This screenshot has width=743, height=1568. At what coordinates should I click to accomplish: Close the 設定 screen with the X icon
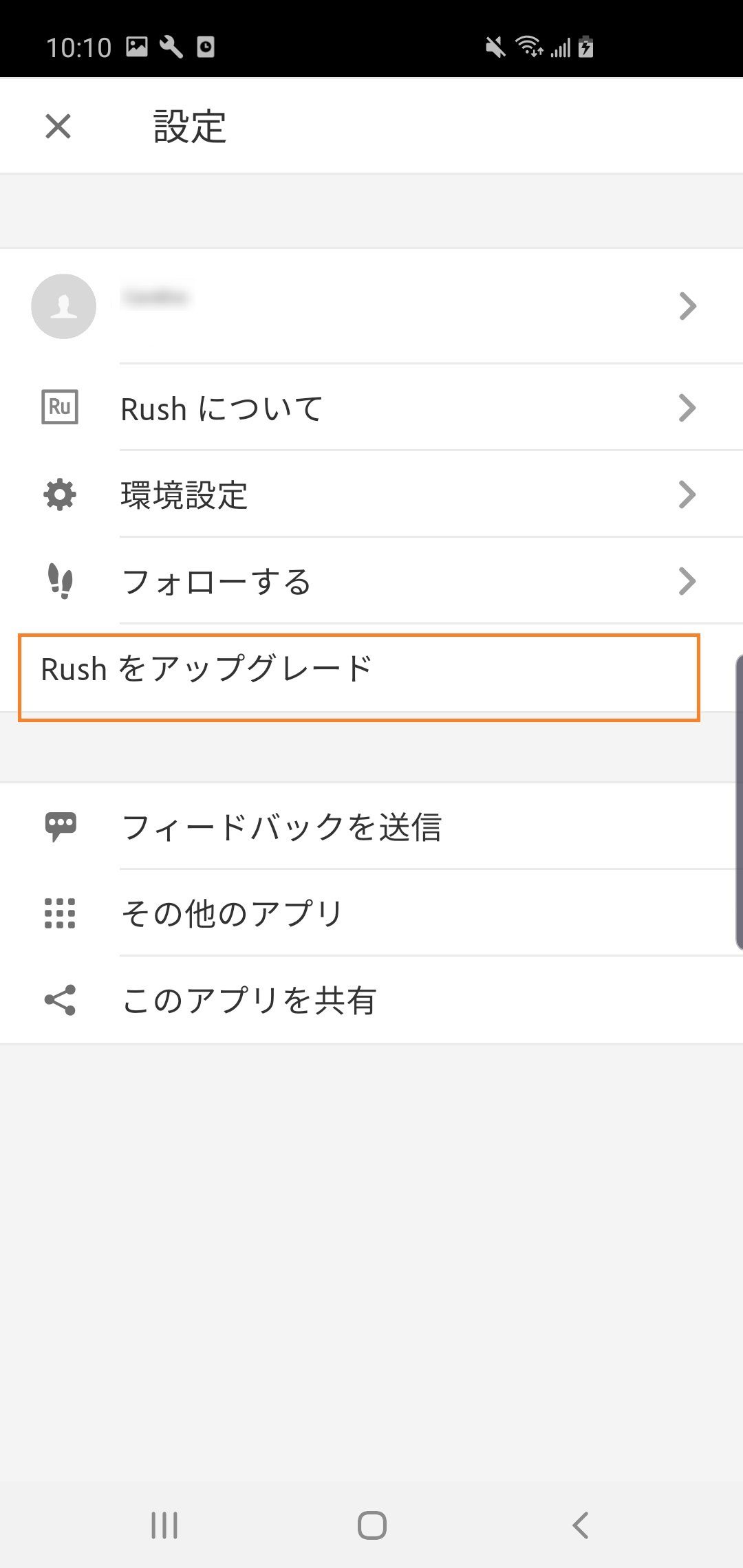point(58,125)
